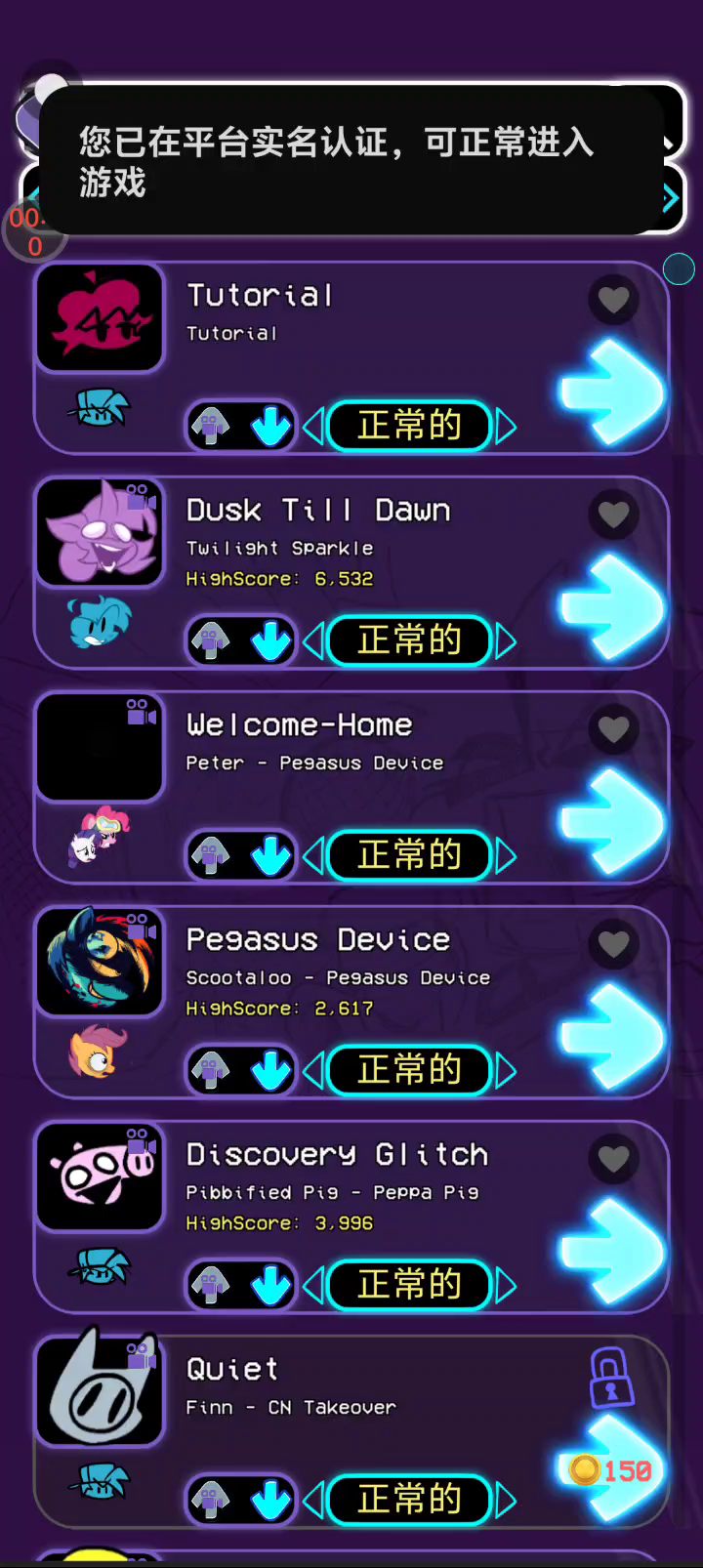Select previous difficulty for Pegasus Device
Viewport: 703px width, 1568px height.
pos(313,1071)
